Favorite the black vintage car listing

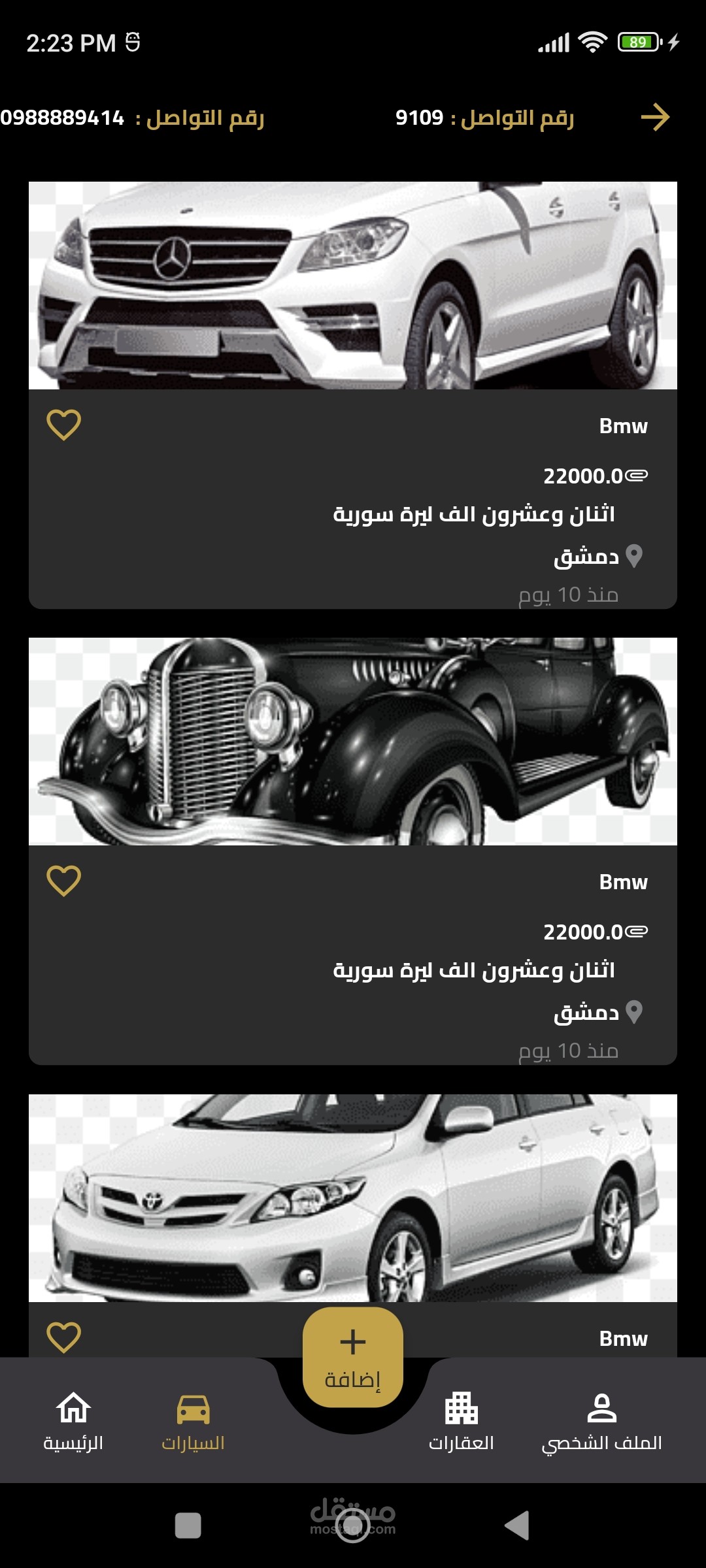(x=64, y=881)
